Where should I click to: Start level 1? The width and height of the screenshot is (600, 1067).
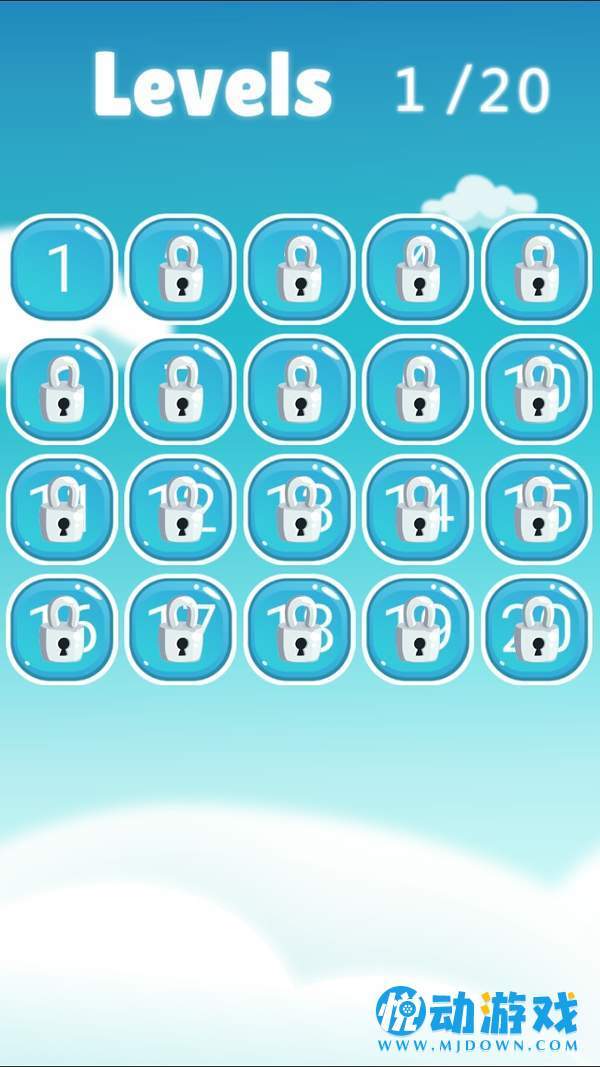tap(62, 268)
